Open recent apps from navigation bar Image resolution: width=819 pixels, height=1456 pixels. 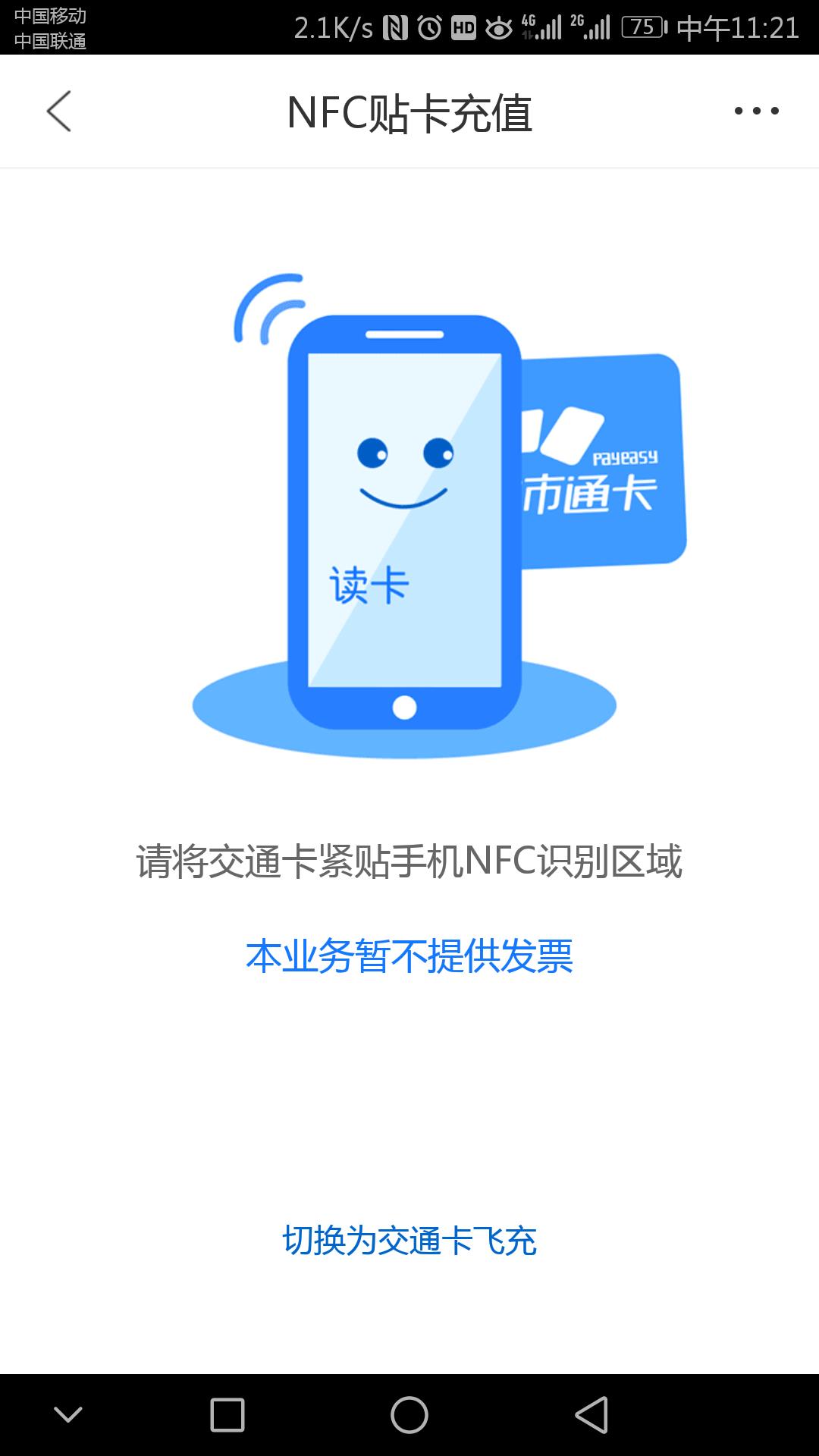click(x=227, y=1415)
